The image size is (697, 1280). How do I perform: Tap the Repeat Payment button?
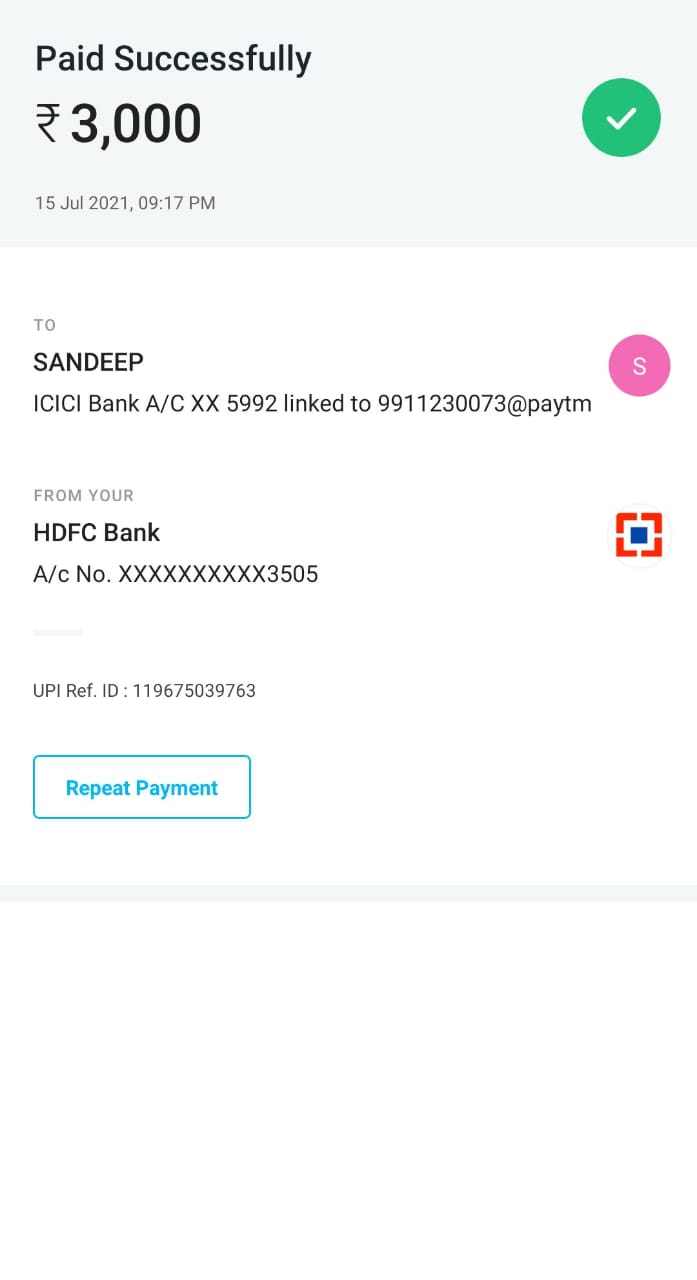[x=142, y=787]
